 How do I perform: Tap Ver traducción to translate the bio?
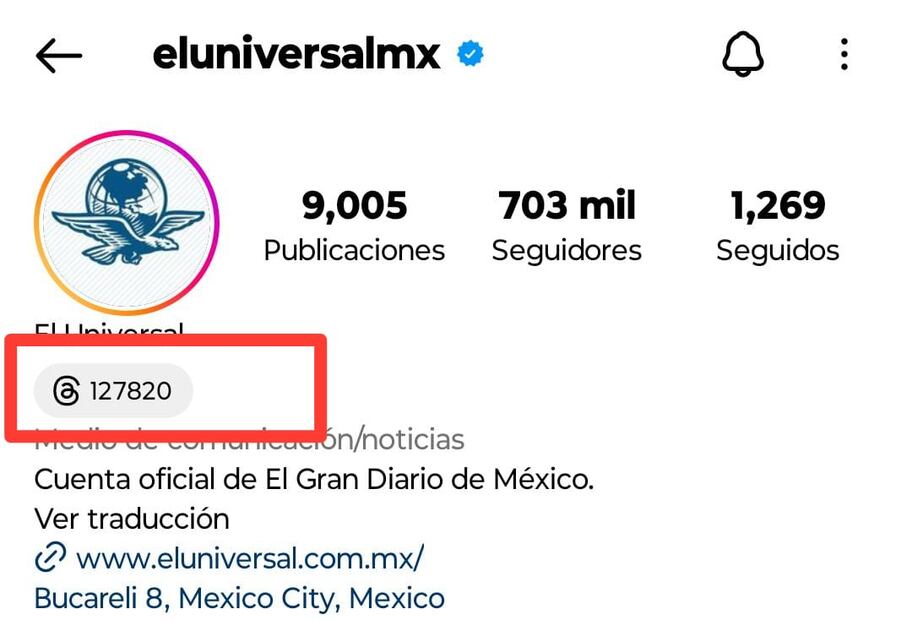click(132, 519)
